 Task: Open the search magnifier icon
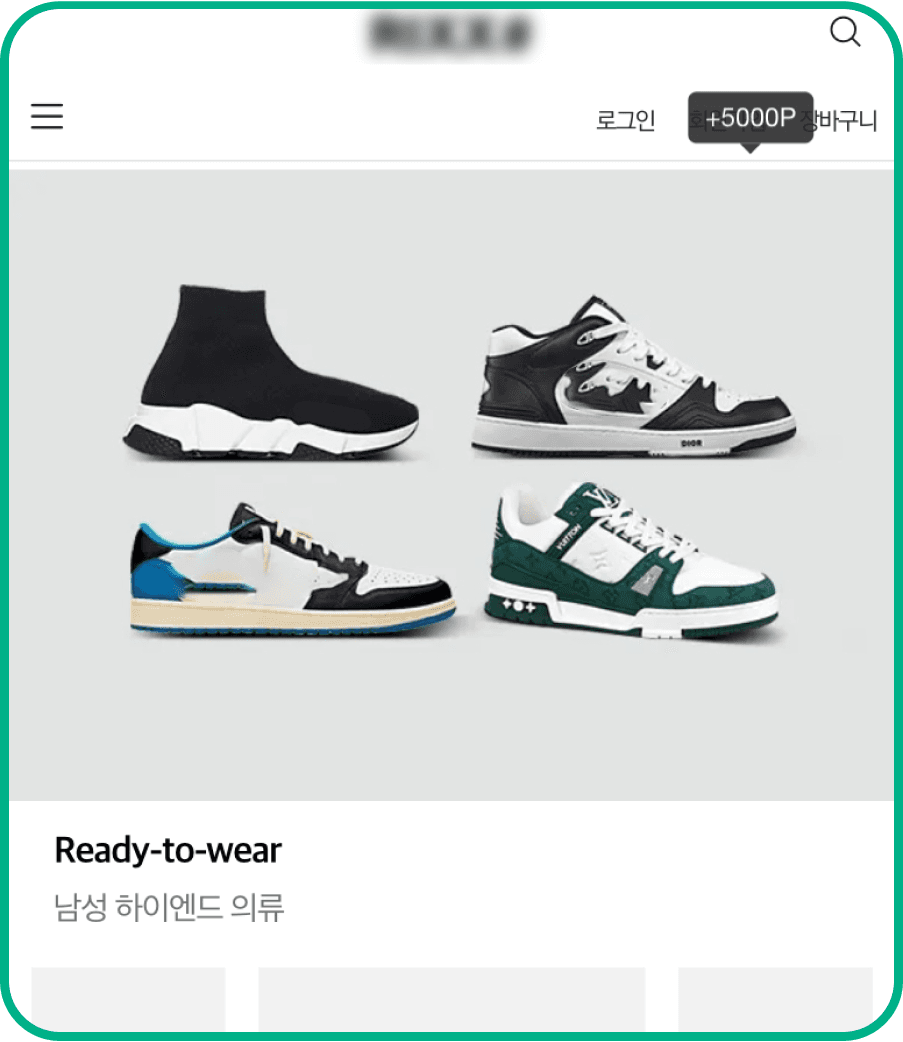pos(845,33)
